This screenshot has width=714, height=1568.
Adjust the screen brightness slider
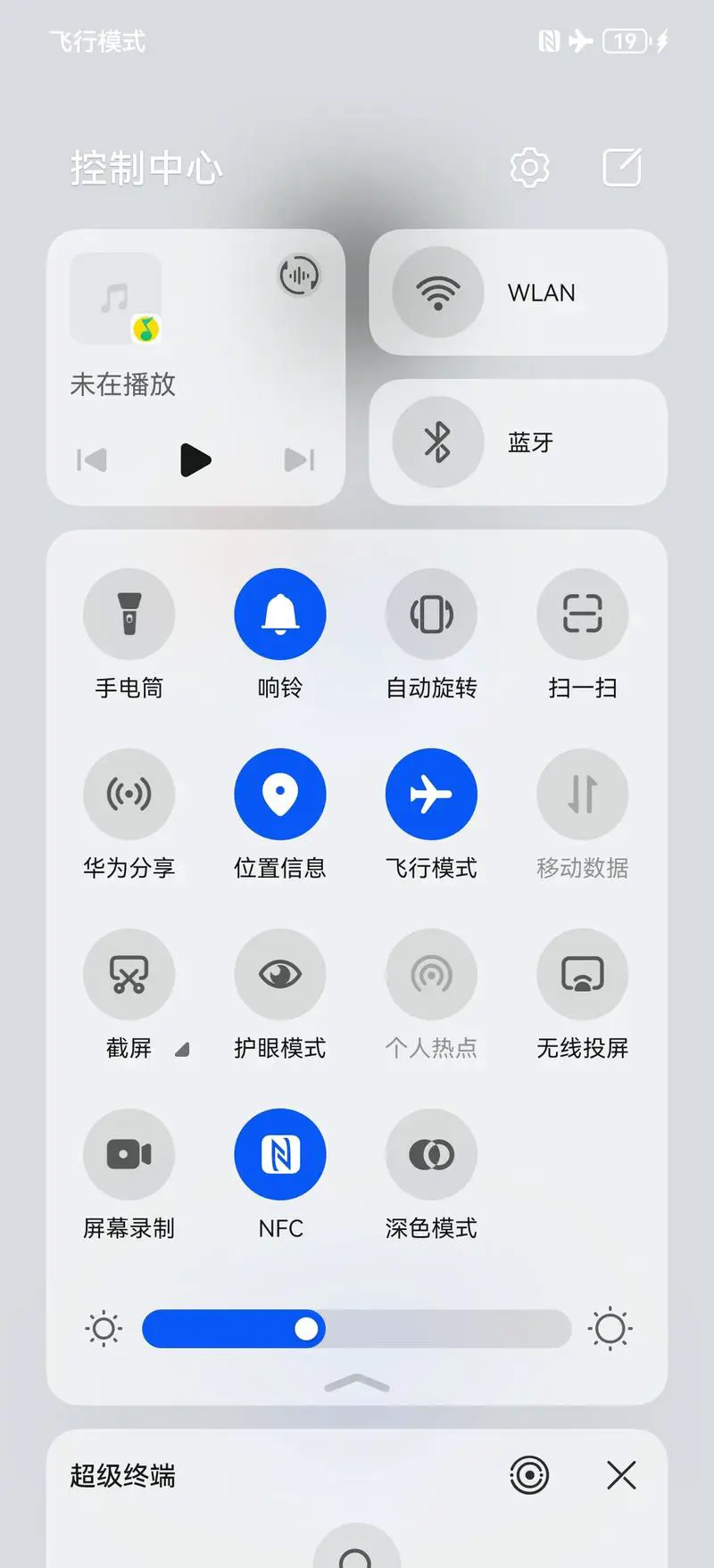pos(308,1329)
